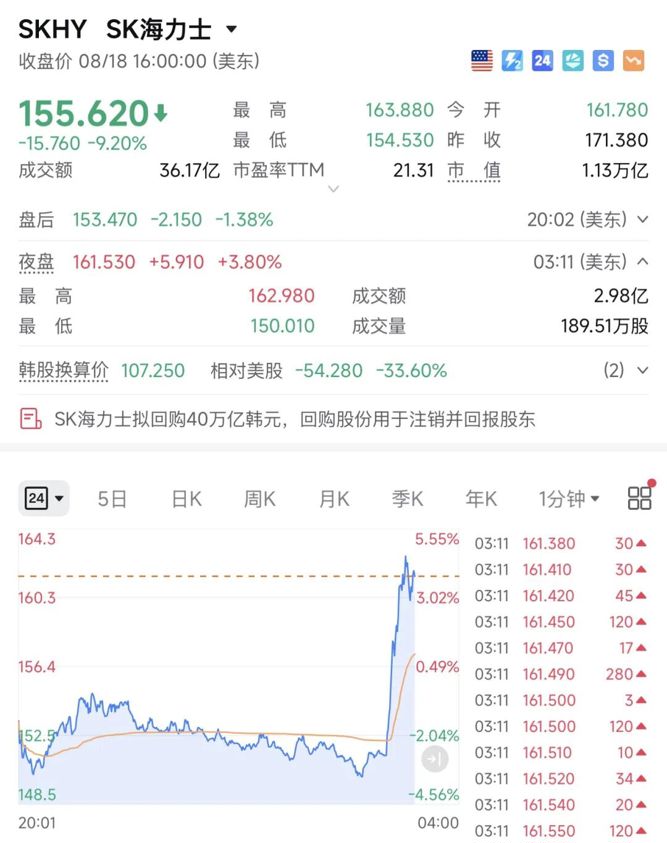Open the 24-hour chart mode dropdown
The image size is (667, 843).
44,498
